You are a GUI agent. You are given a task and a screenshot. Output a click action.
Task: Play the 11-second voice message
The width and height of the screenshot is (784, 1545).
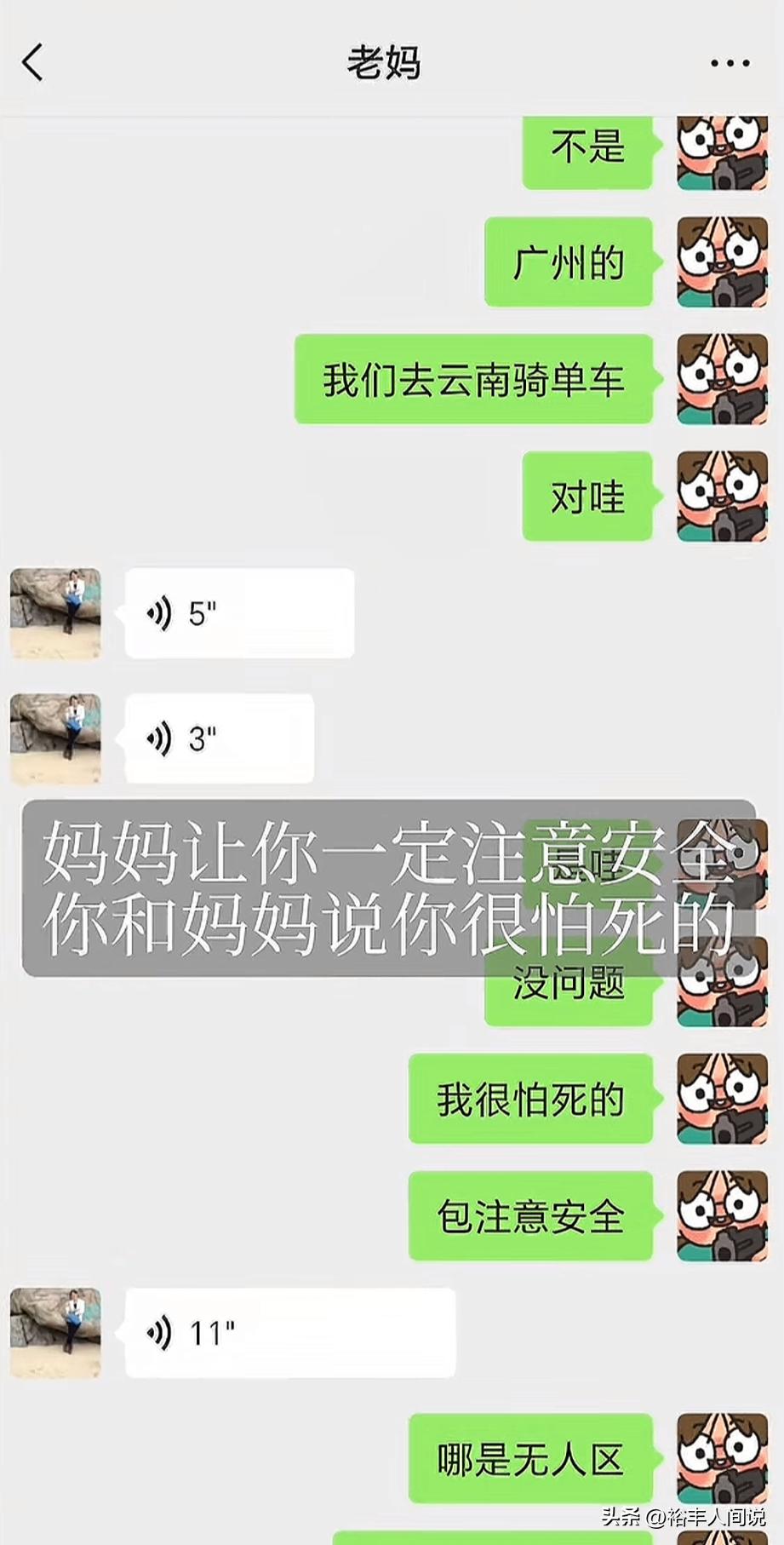point(289,1333)
